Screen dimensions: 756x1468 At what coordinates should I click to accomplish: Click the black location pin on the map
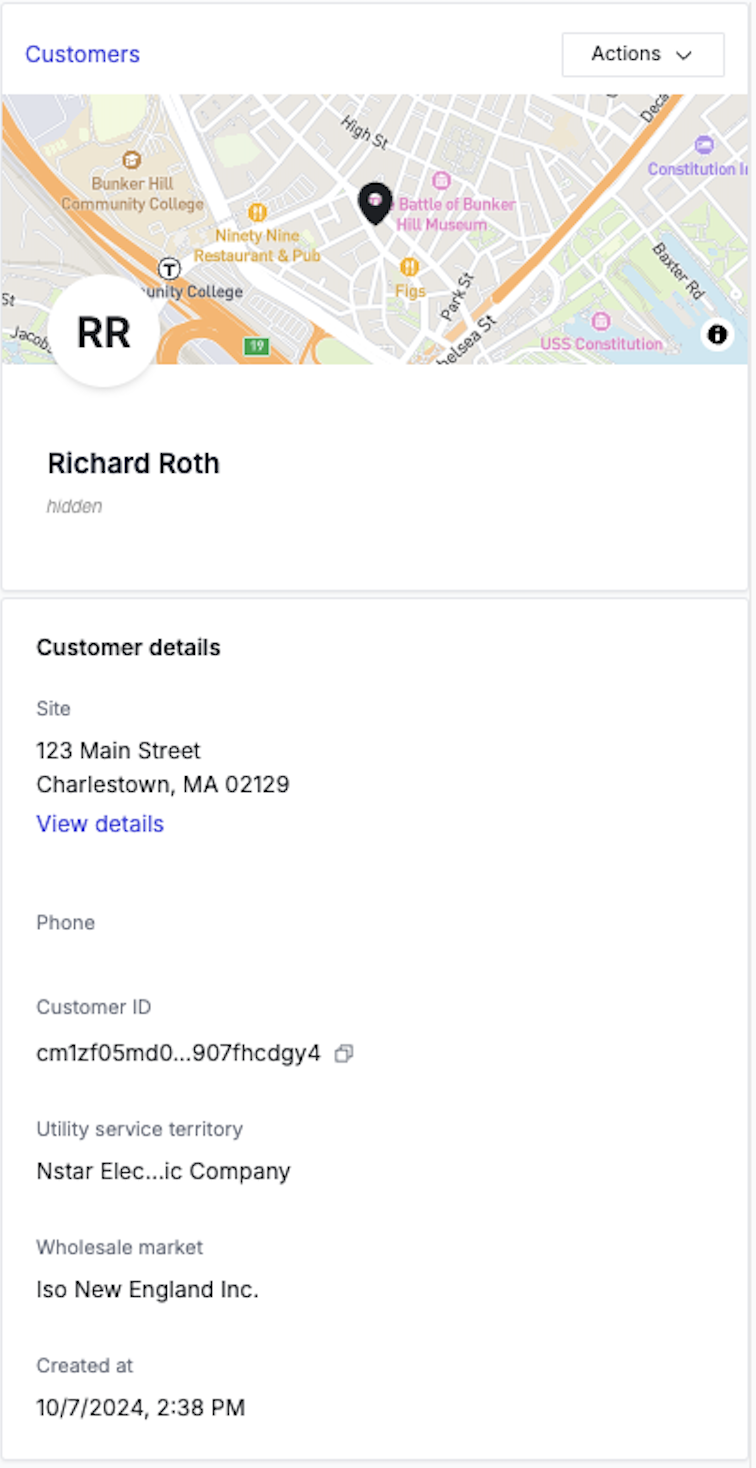point(374,203)
